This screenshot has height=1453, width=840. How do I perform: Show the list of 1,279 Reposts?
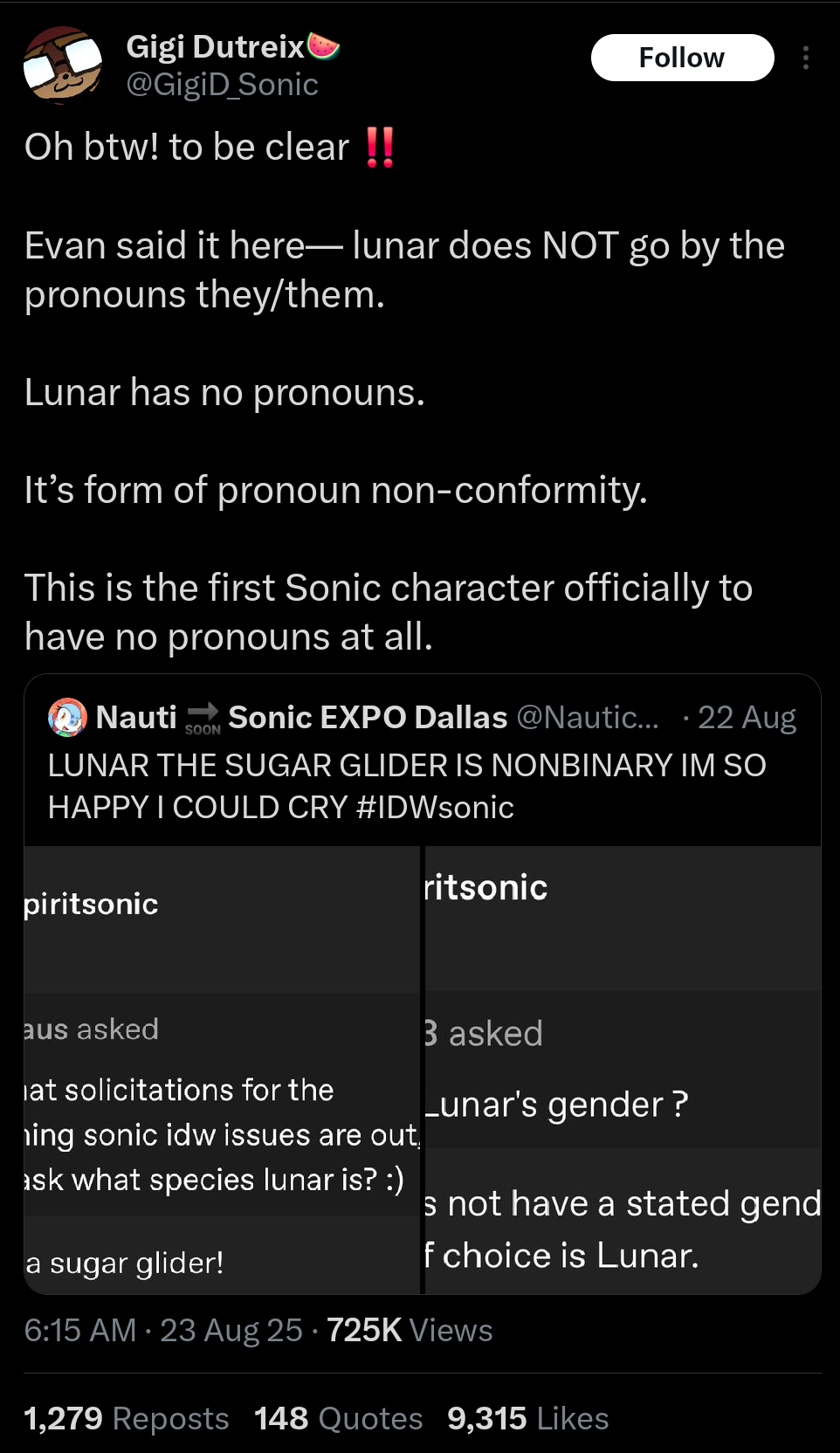pos(127,1418)
